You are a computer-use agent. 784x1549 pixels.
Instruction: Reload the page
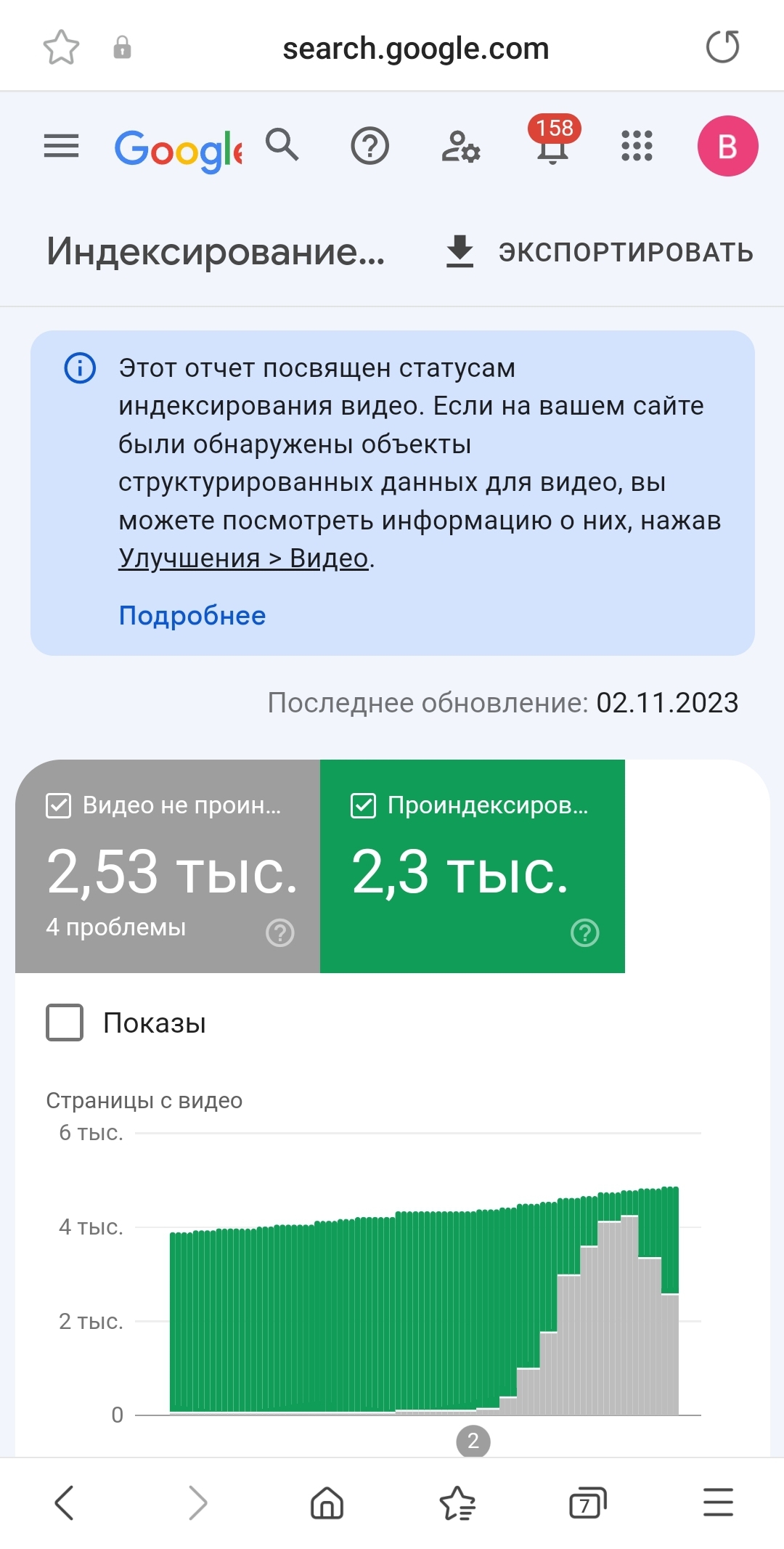[x=722, y=48]
